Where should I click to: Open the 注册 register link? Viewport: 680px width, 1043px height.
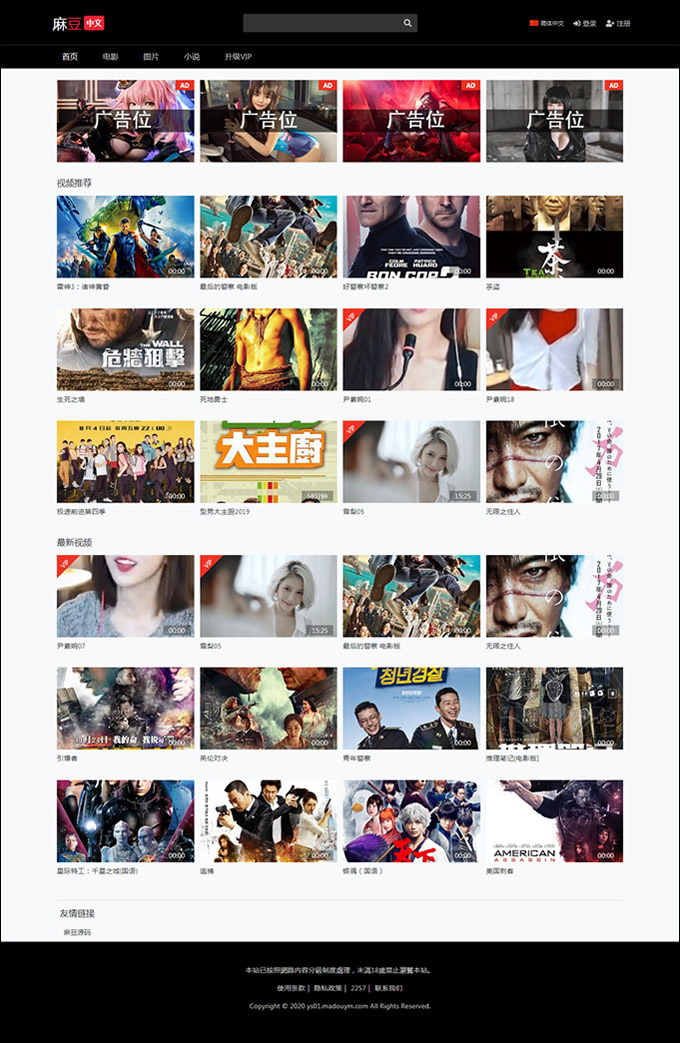[x=619, y=23]
